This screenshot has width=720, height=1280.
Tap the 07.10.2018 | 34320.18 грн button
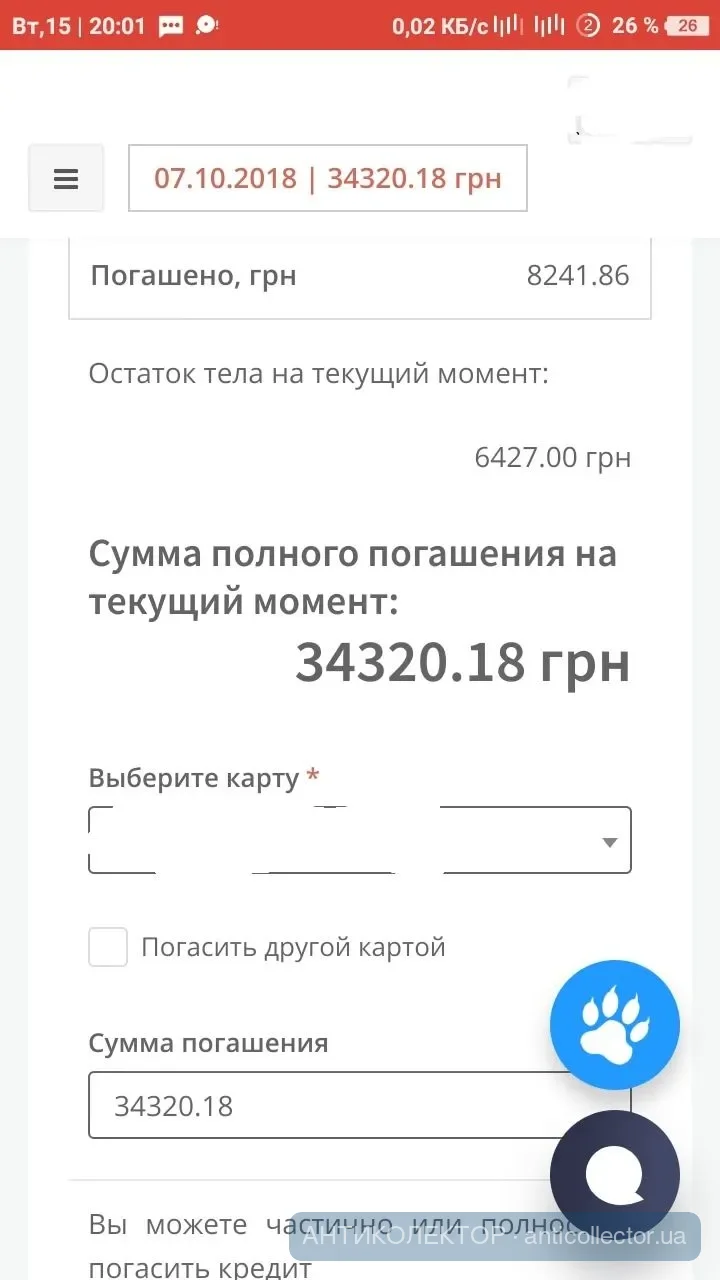coord(327,178)
